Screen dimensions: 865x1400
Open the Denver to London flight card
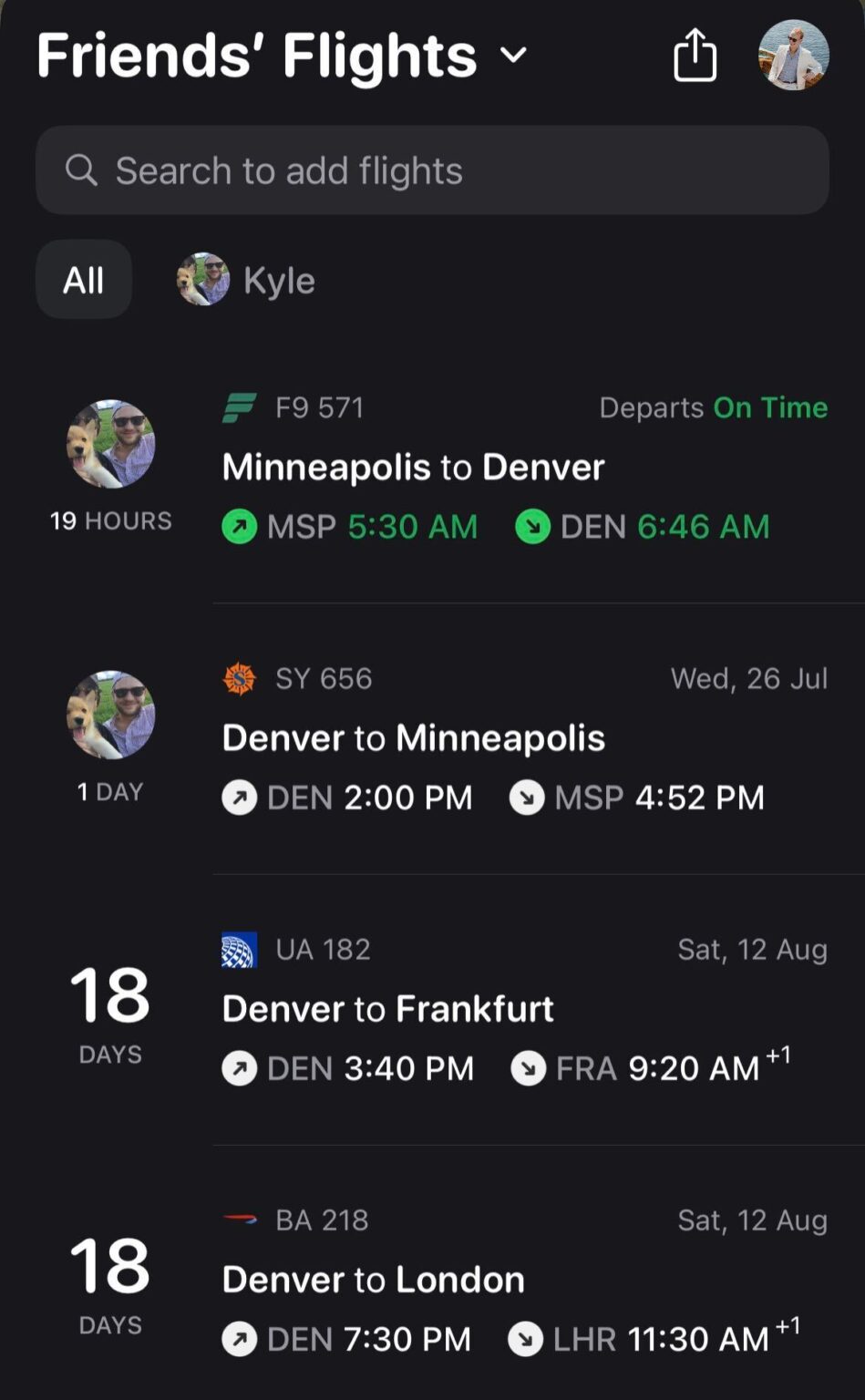374,1278
